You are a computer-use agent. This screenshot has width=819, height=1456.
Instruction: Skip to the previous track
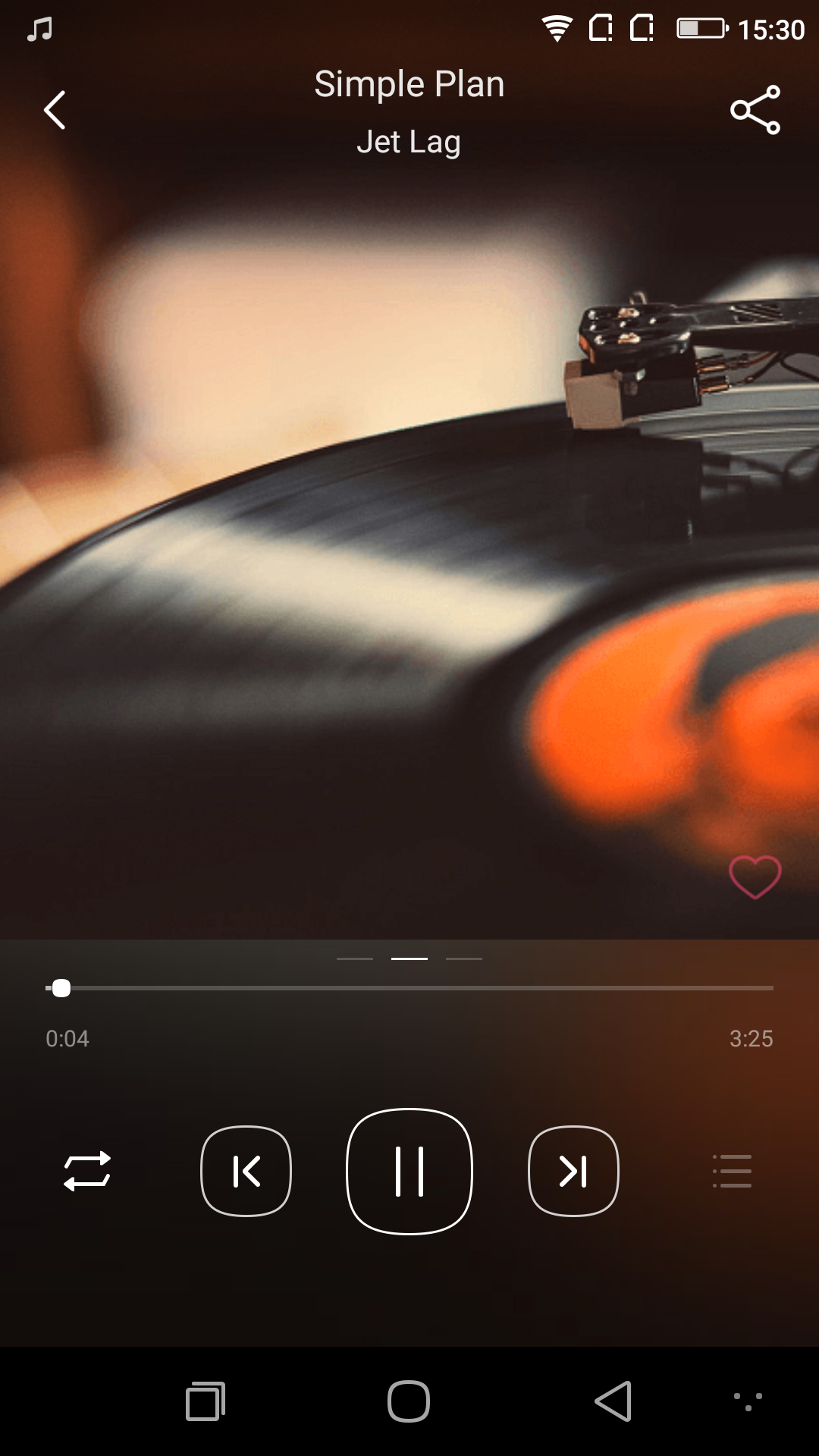[x=246, y=1171]
